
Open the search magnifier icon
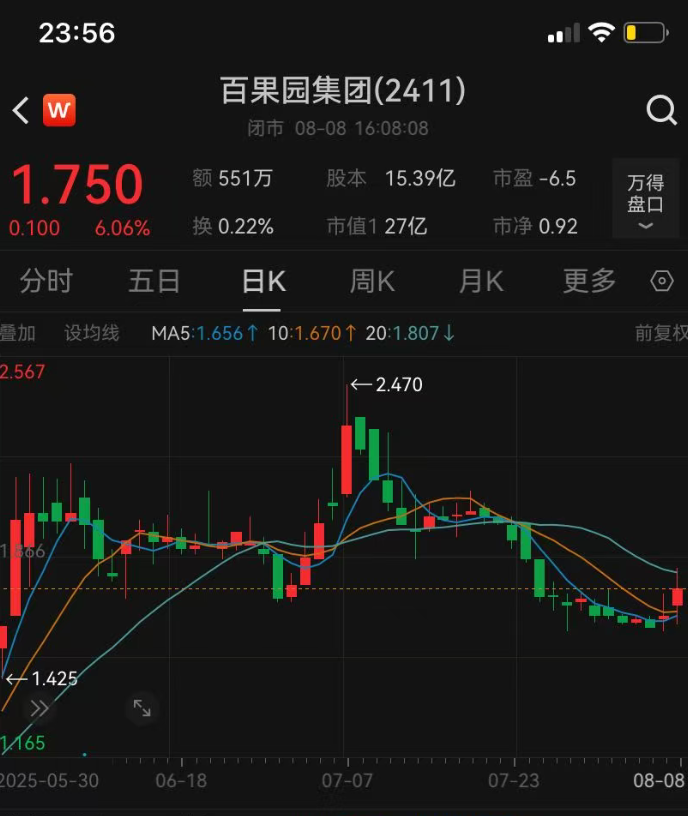click(x=661, y=110)
